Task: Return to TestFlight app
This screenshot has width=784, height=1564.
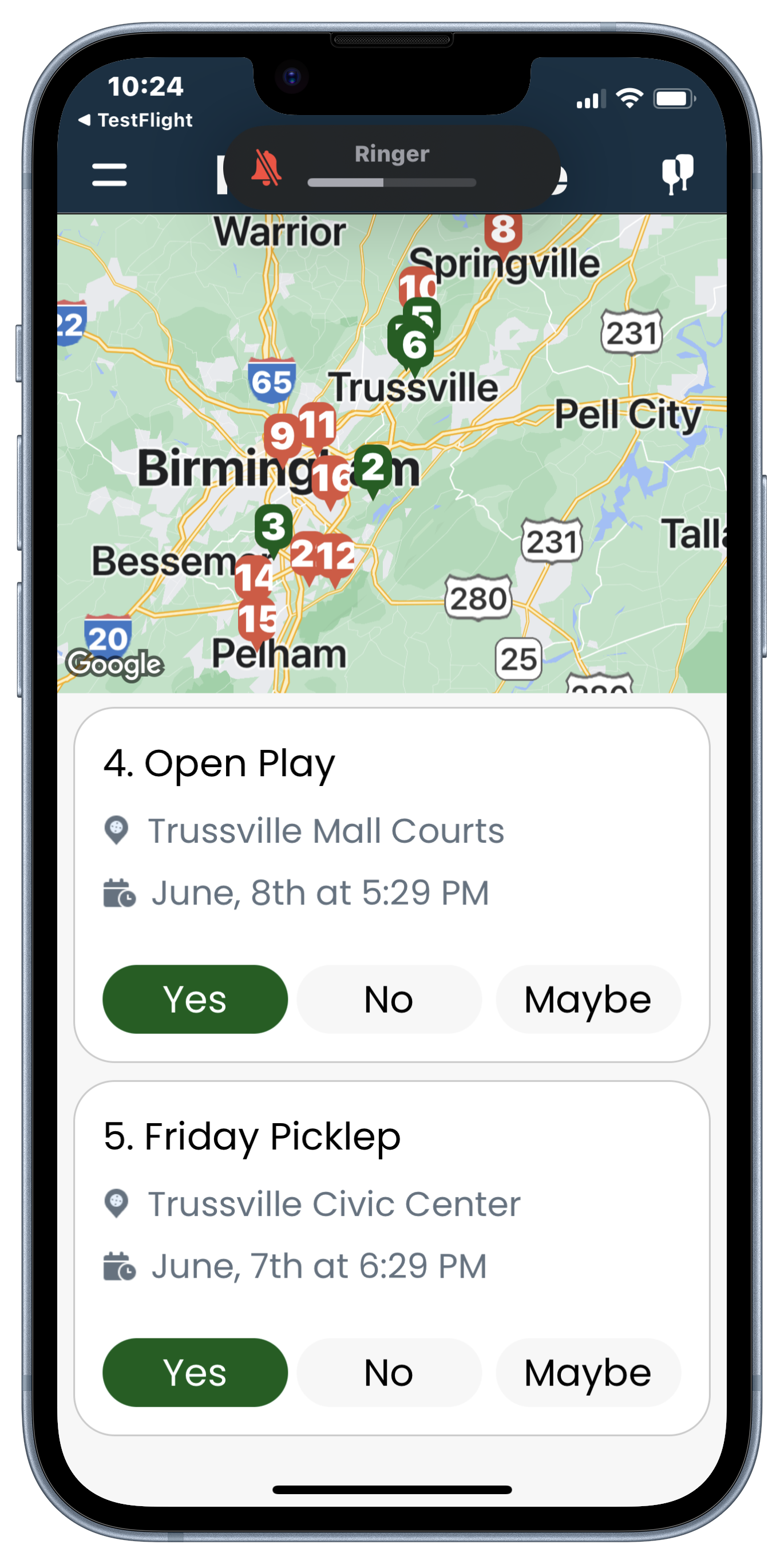Action: coord(135,120)
